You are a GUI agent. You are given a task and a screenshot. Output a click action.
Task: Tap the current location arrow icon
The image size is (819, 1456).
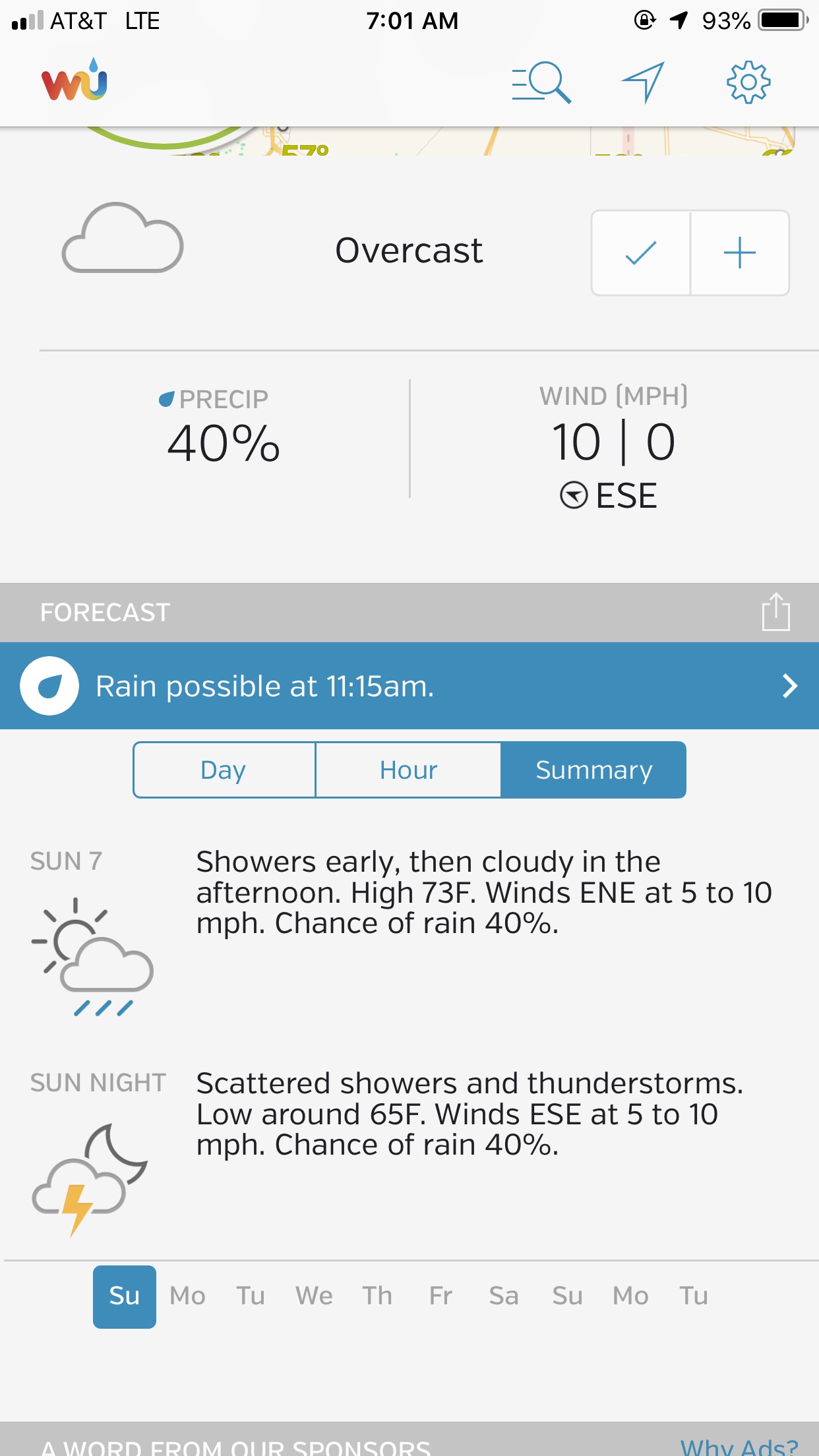(643, 82)
